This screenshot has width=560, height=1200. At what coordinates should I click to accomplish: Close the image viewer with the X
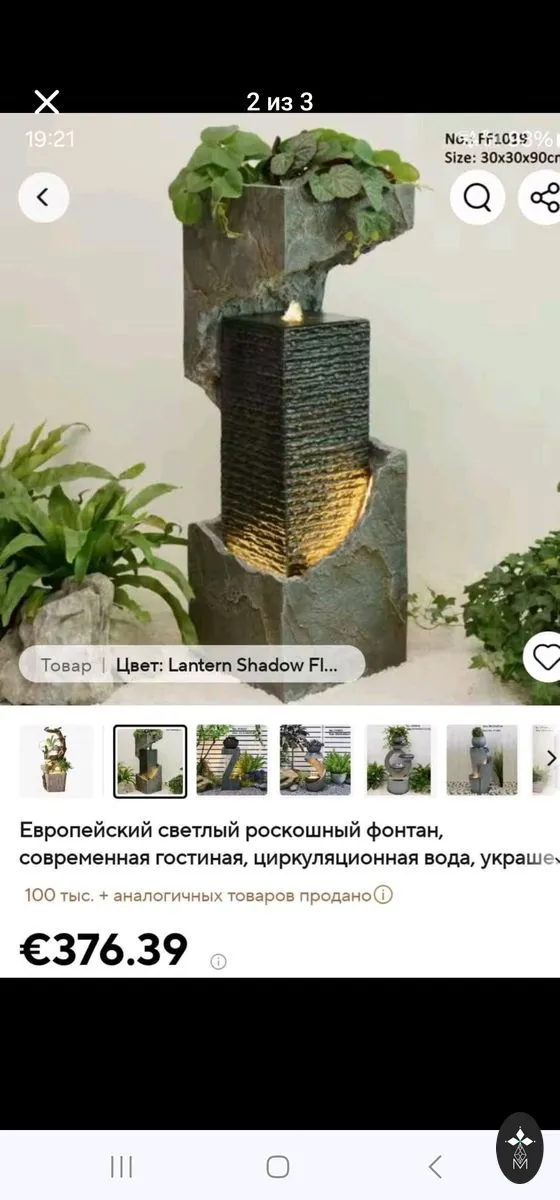(47, 101)
